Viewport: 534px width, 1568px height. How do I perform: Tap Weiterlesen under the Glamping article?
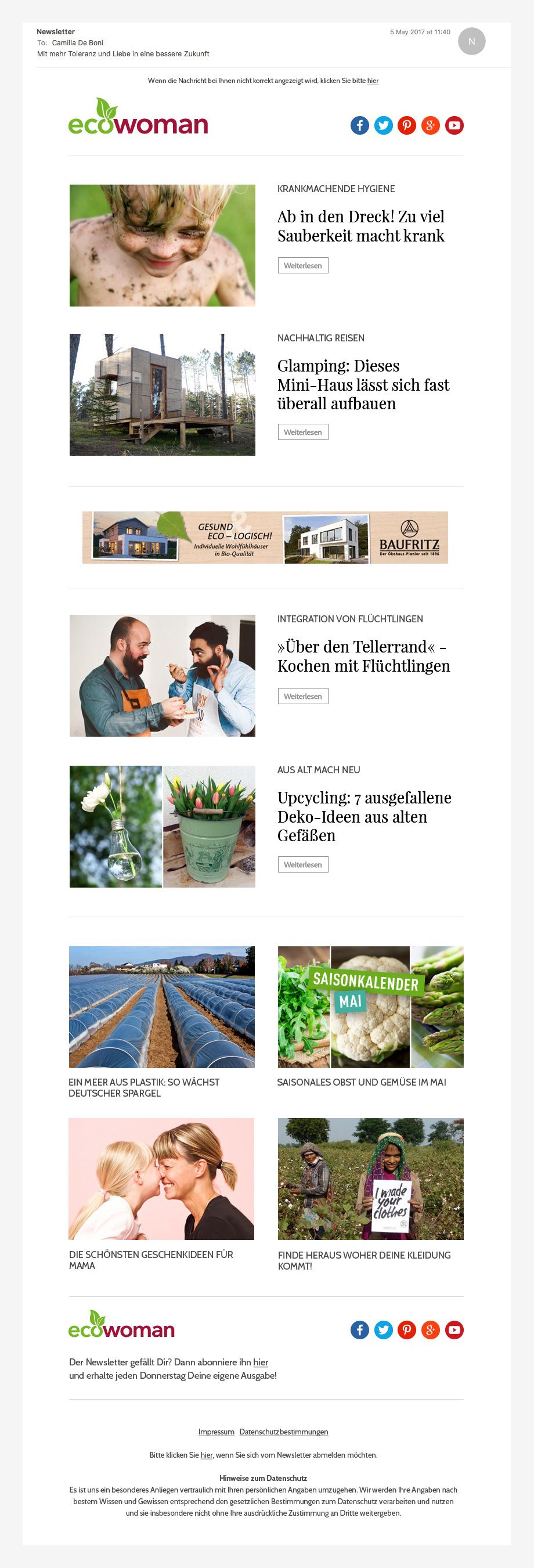coord(302,432)
